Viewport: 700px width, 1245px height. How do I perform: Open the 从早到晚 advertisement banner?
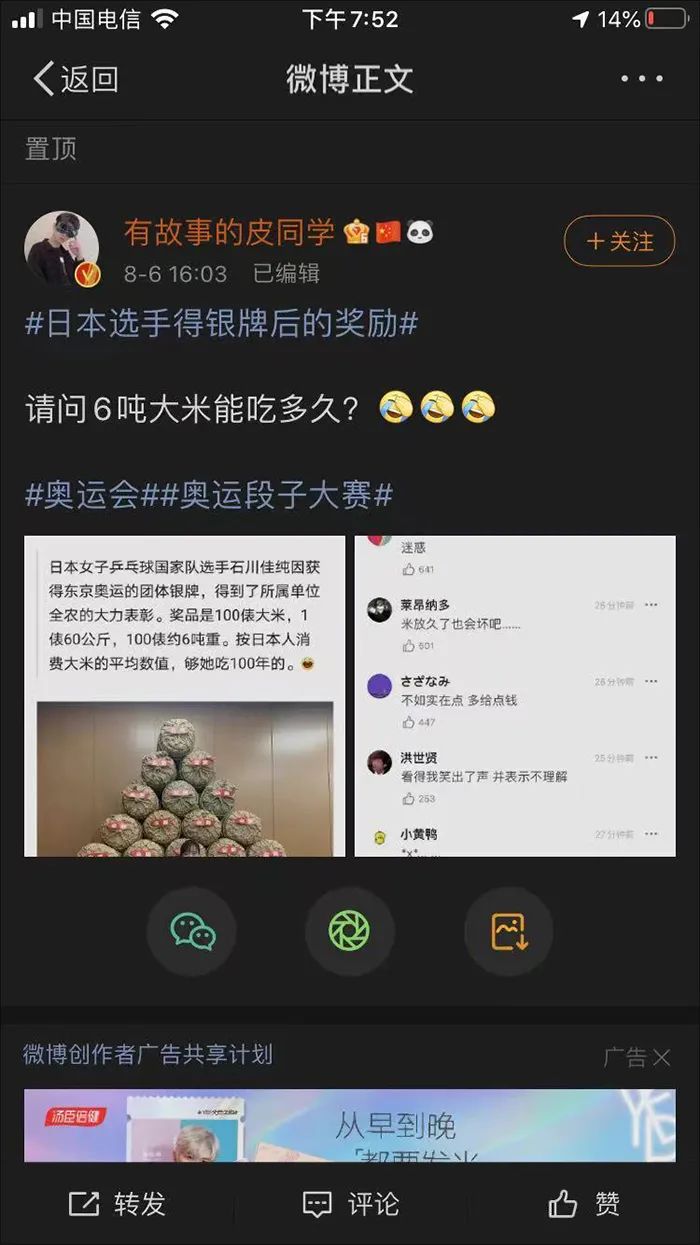pos(349,1125)
